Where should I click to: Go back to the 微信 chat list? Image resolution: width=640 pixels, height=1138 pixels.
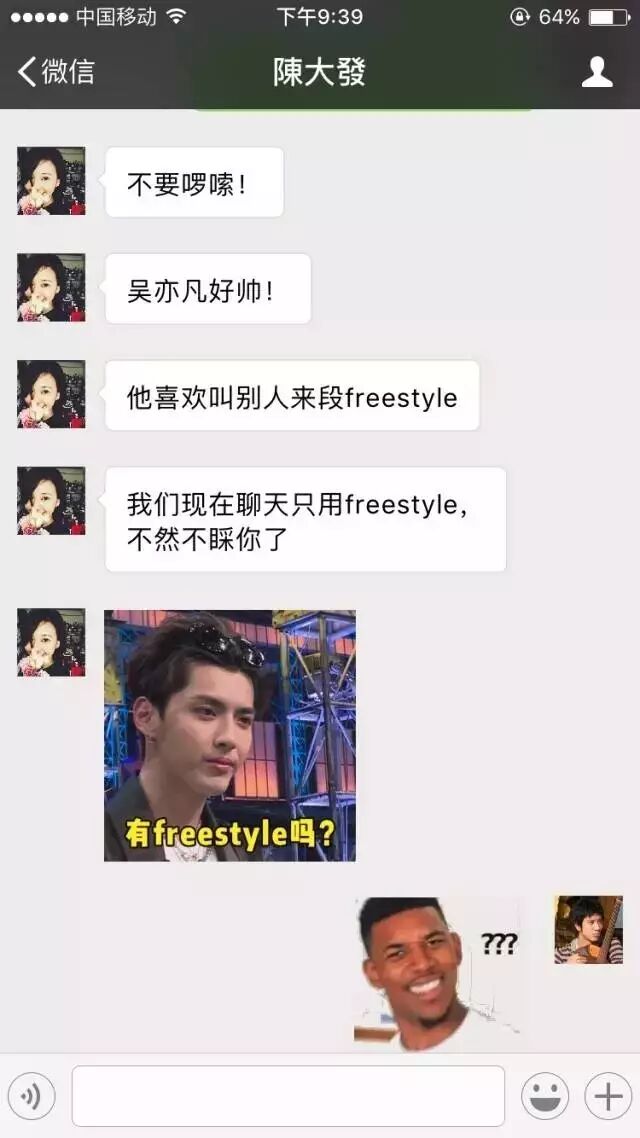[56, 72]
